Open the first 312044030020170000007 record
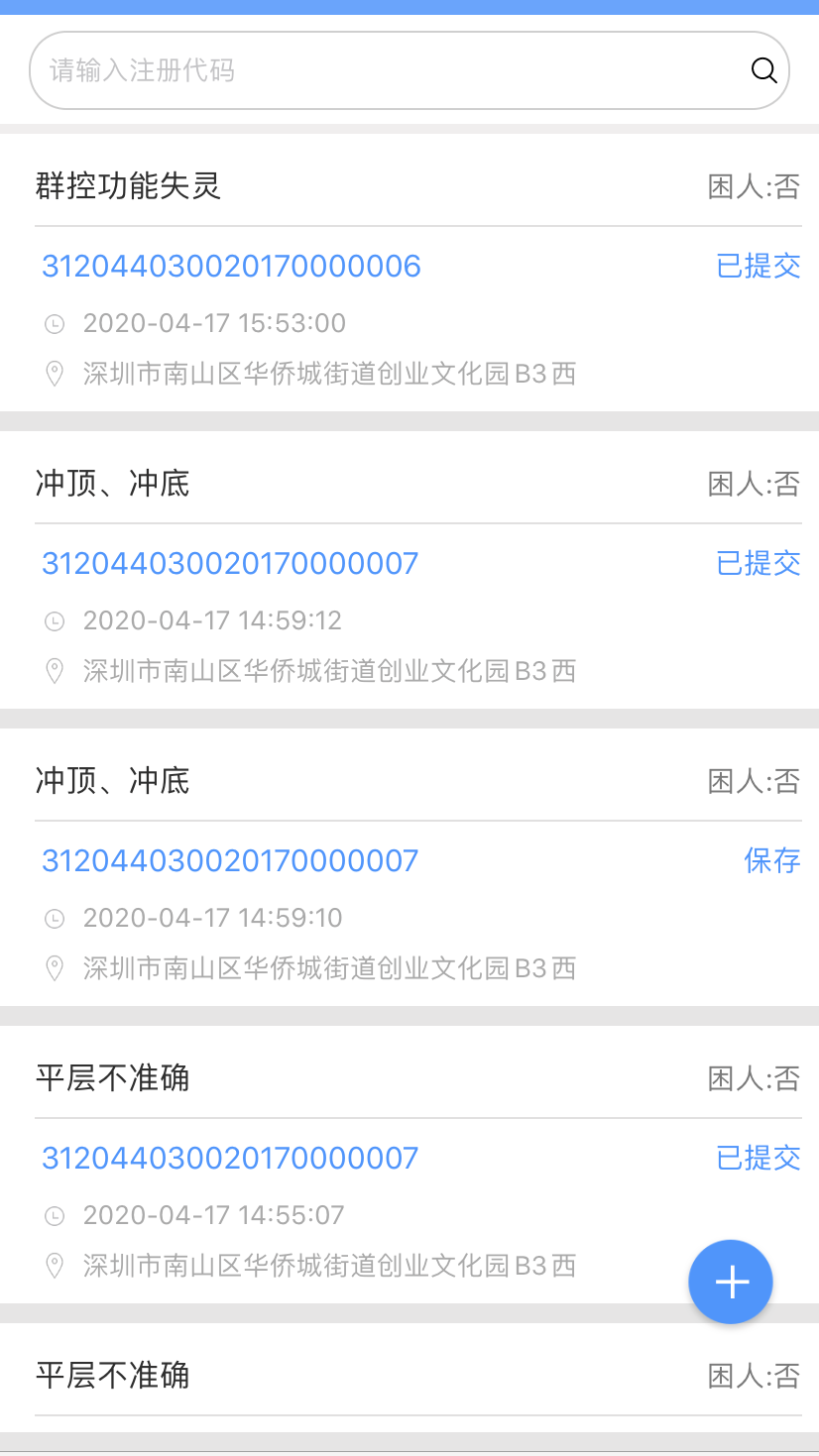The image size is (819, 1456). [x=230, y=563]
